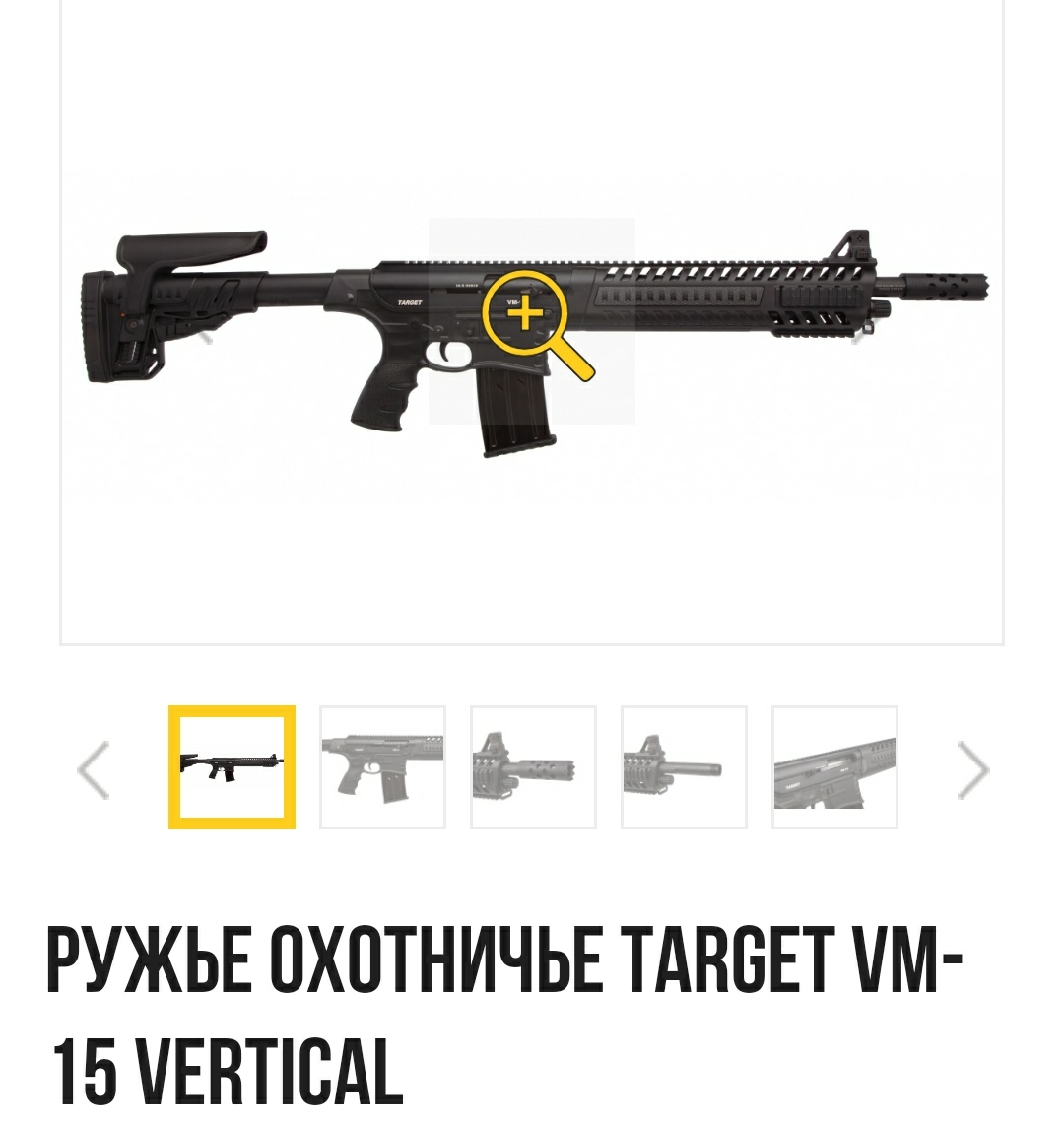
Task: Open the second thumbnail showing the grip and magazine
Action: pyautogui.click(x=382, y=767)
